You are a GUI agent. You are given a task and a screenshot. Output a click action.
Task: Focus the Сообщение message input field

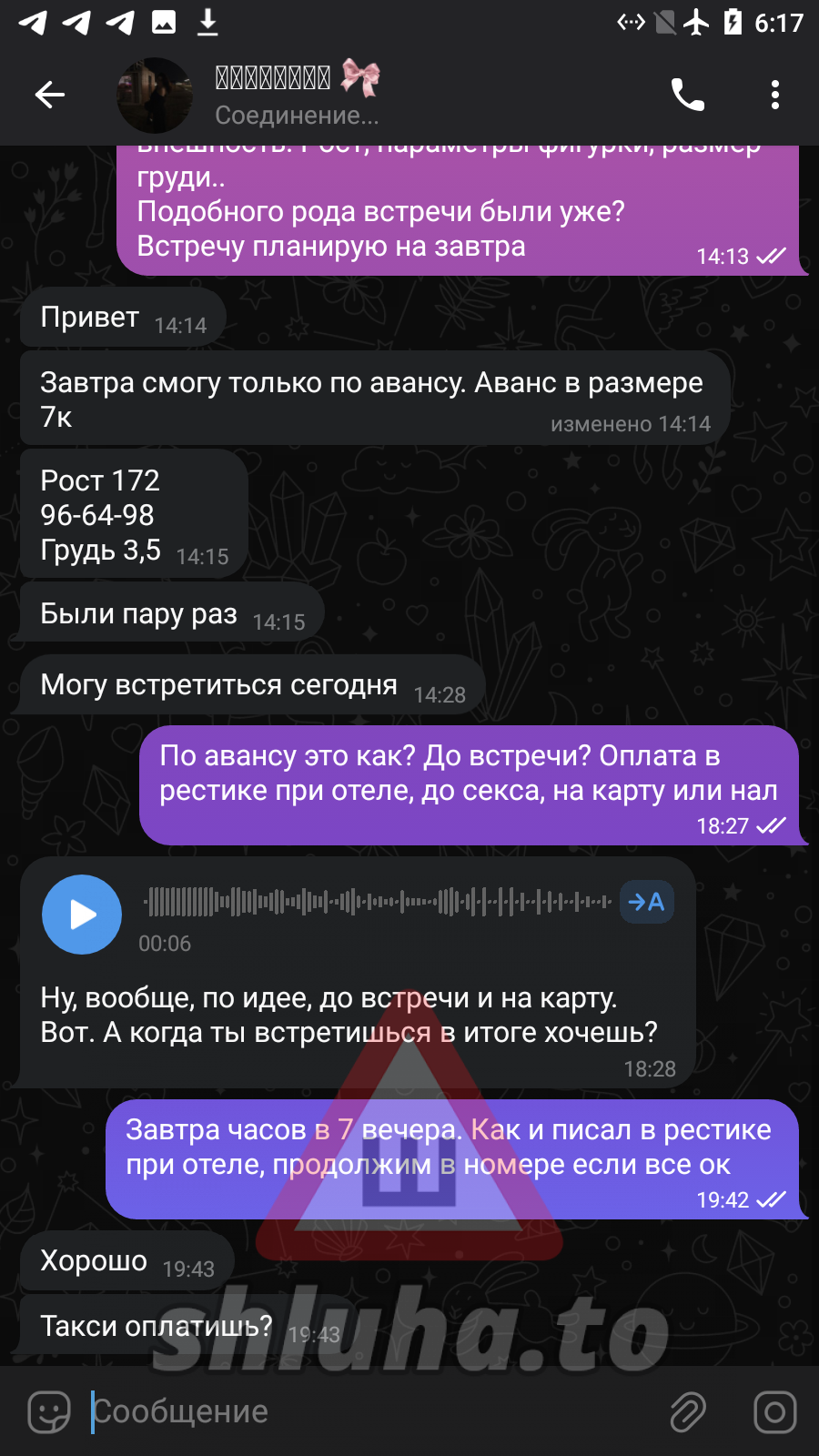pos(364,1412)
